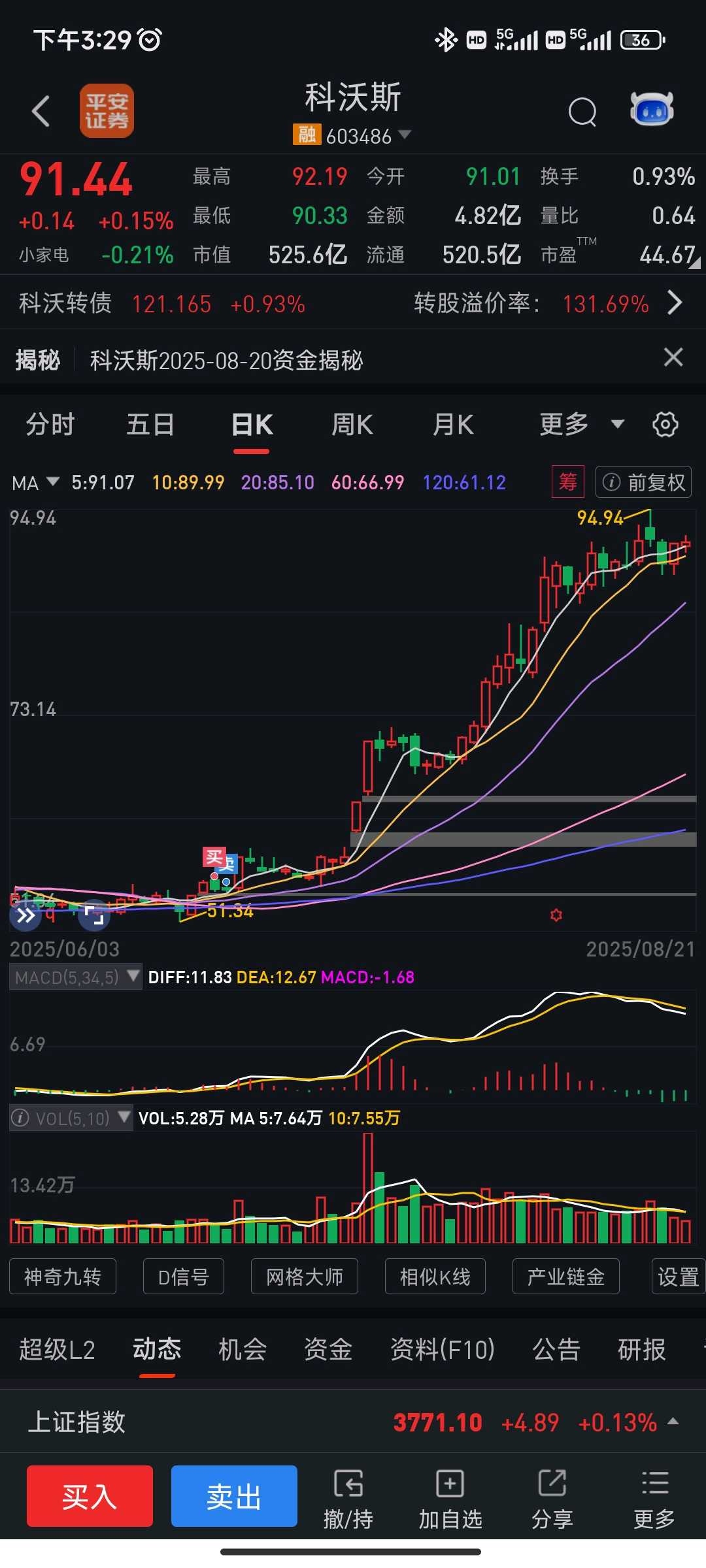
Task: Switch to the 资金 tab
Action: (x=328, y=1349)
